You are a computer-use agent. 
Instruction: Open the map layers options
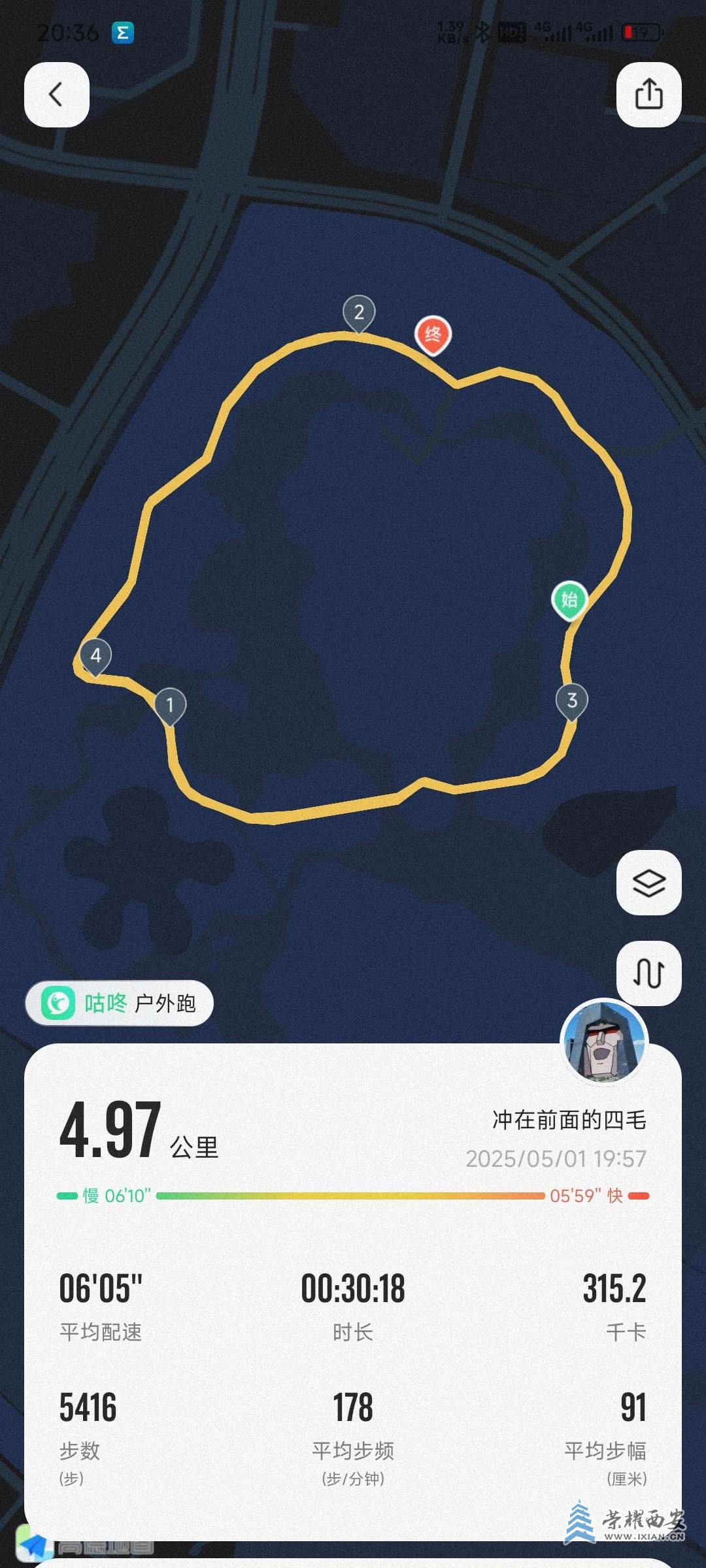(648, 883)
